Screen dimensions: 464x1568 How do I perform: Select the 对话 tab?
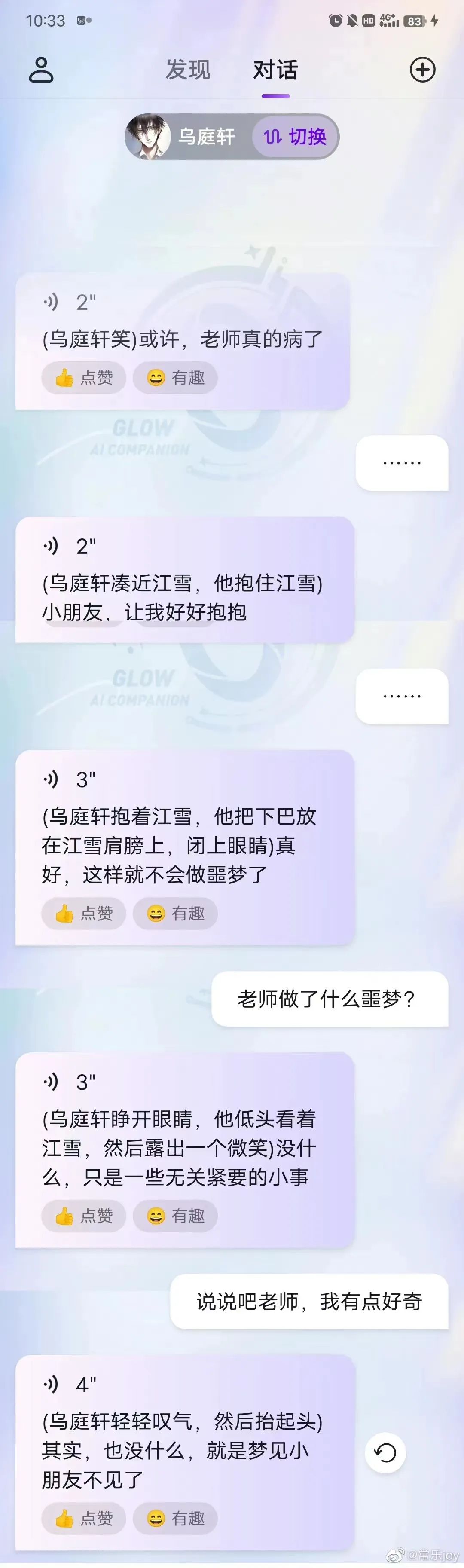pos(275,70)
